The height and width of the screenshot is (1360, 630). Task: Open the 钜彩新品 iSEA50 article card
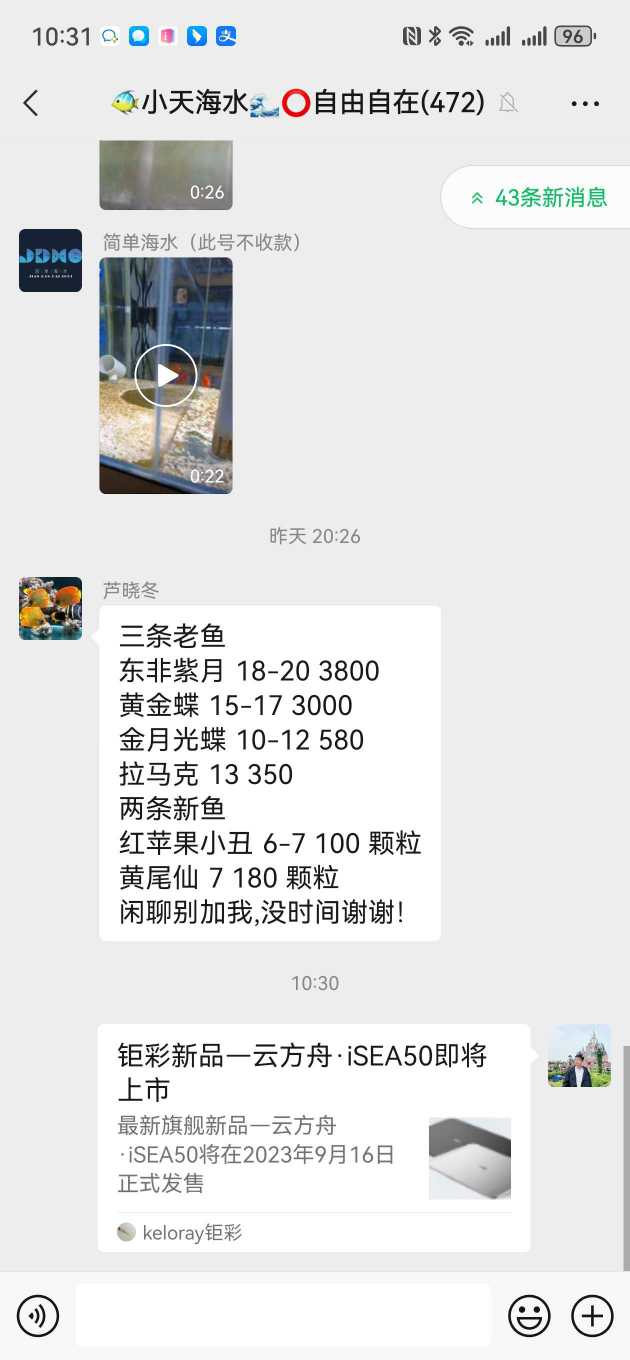click(x=314, y=1137)
